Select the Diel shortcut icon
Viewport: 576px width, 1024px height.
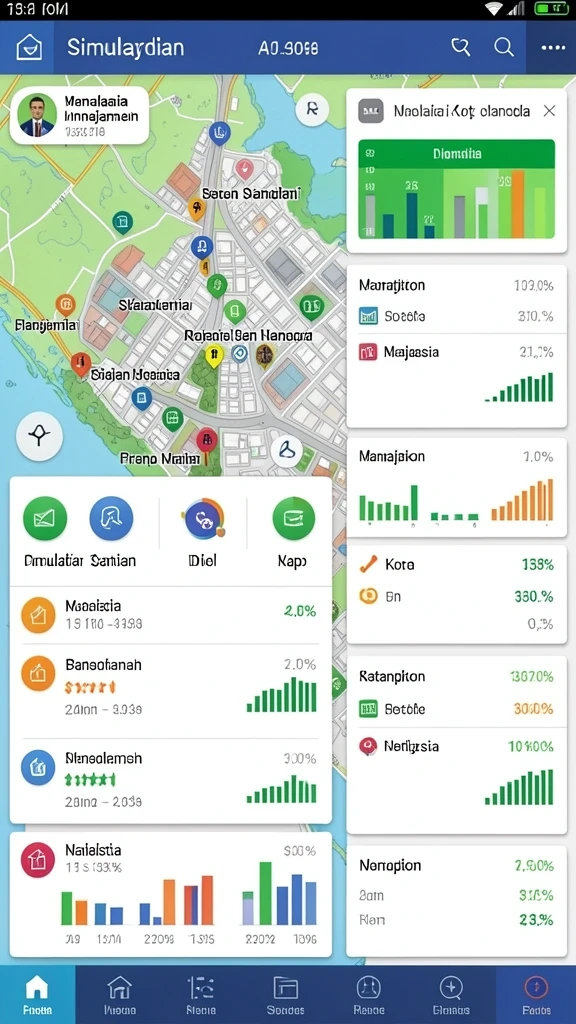[204, 519]
